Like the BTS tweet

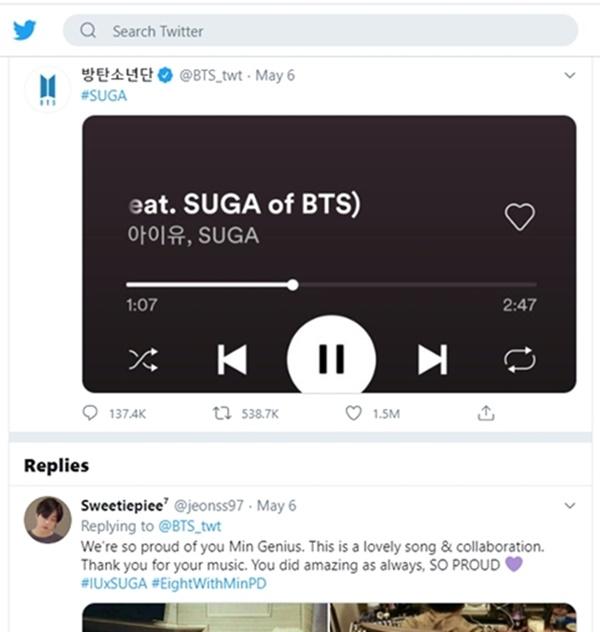click(x=353, y=412)
